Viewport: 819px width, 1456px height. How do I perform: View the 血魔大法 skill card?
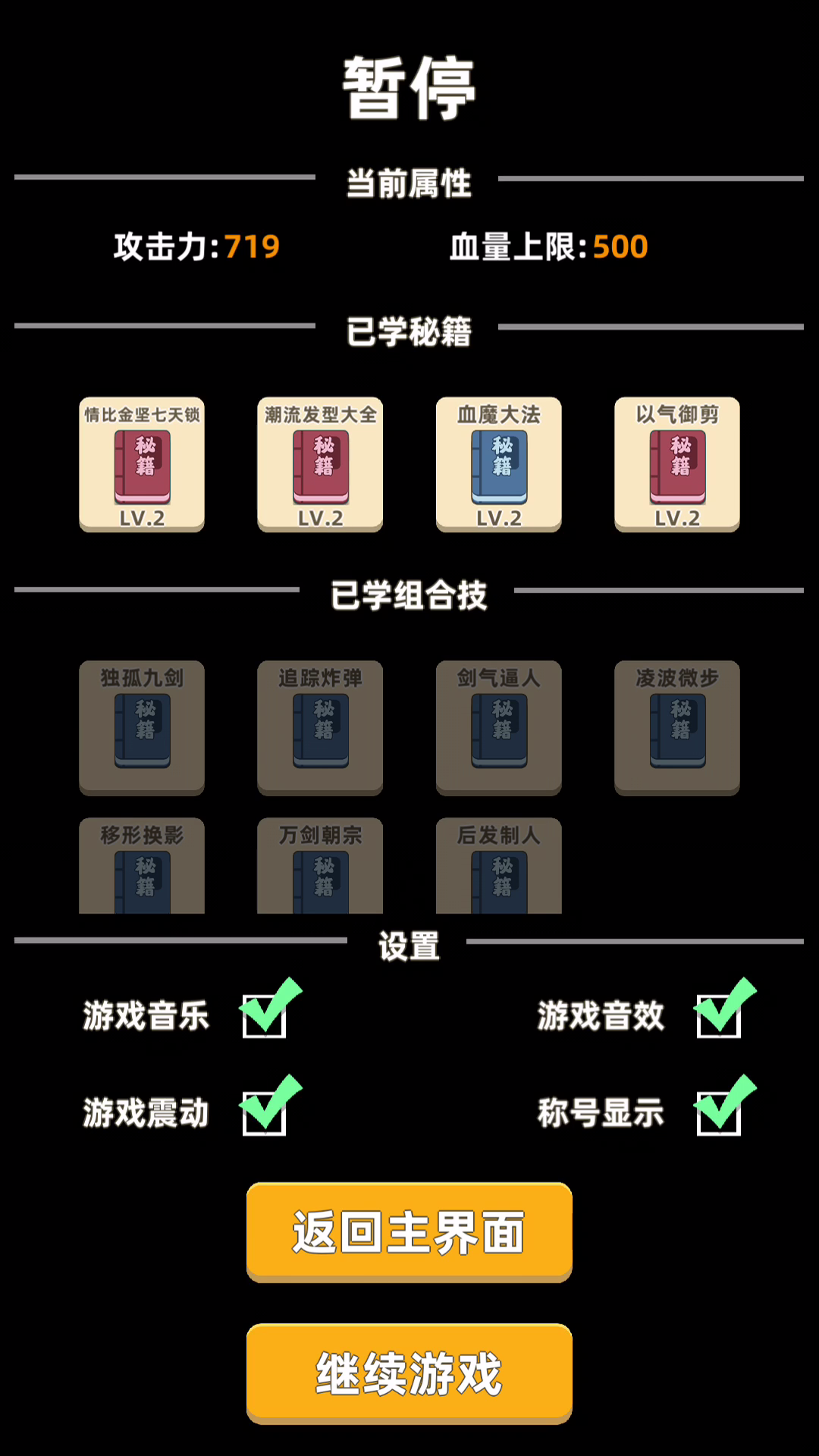point(499,464)
